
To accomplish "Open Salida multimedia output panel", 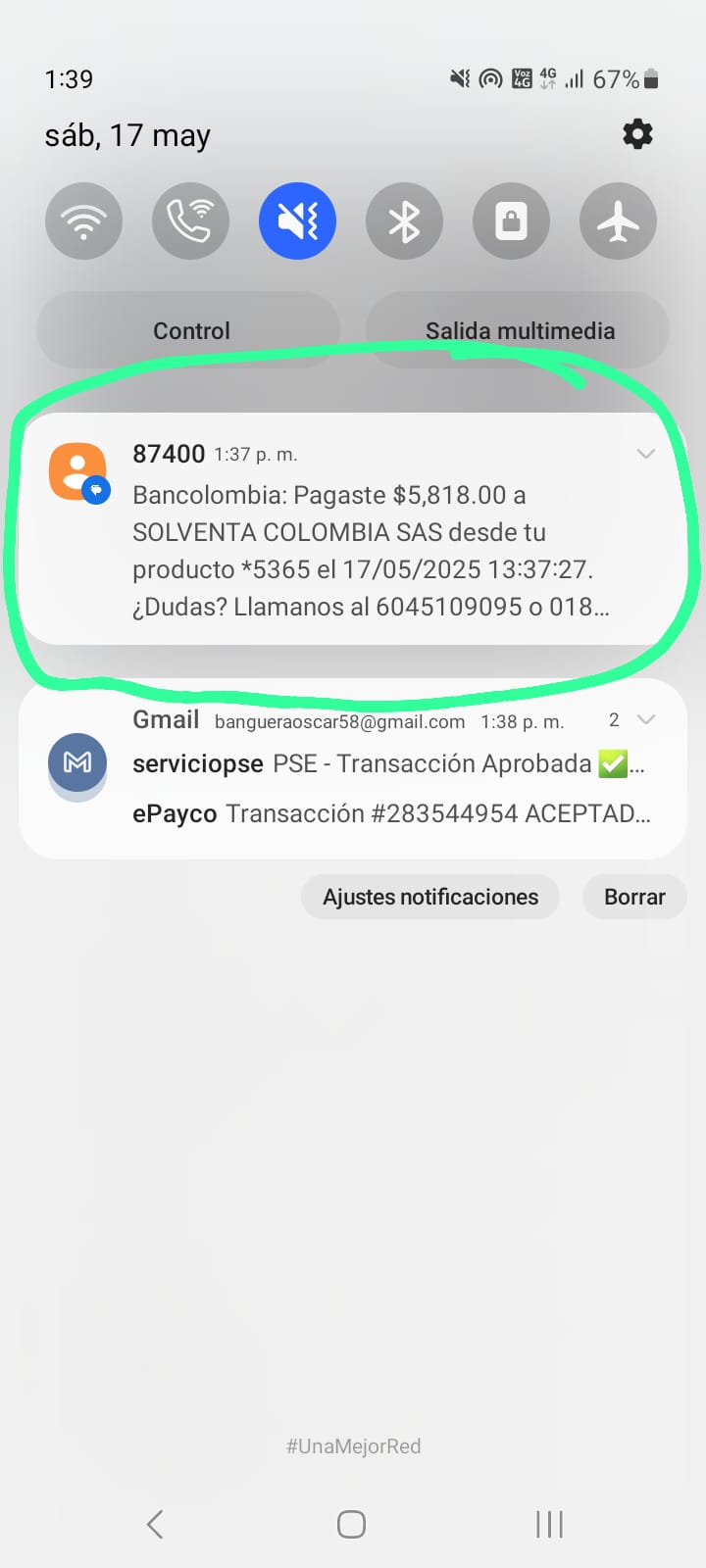I will pyautogui.click(x=519, y=330).
